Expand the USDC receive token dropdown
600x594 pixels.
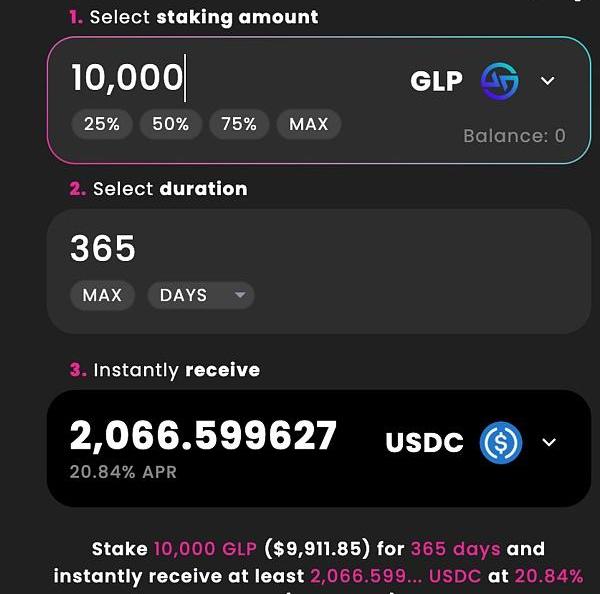pyautogui.click(x=548, y=442)
